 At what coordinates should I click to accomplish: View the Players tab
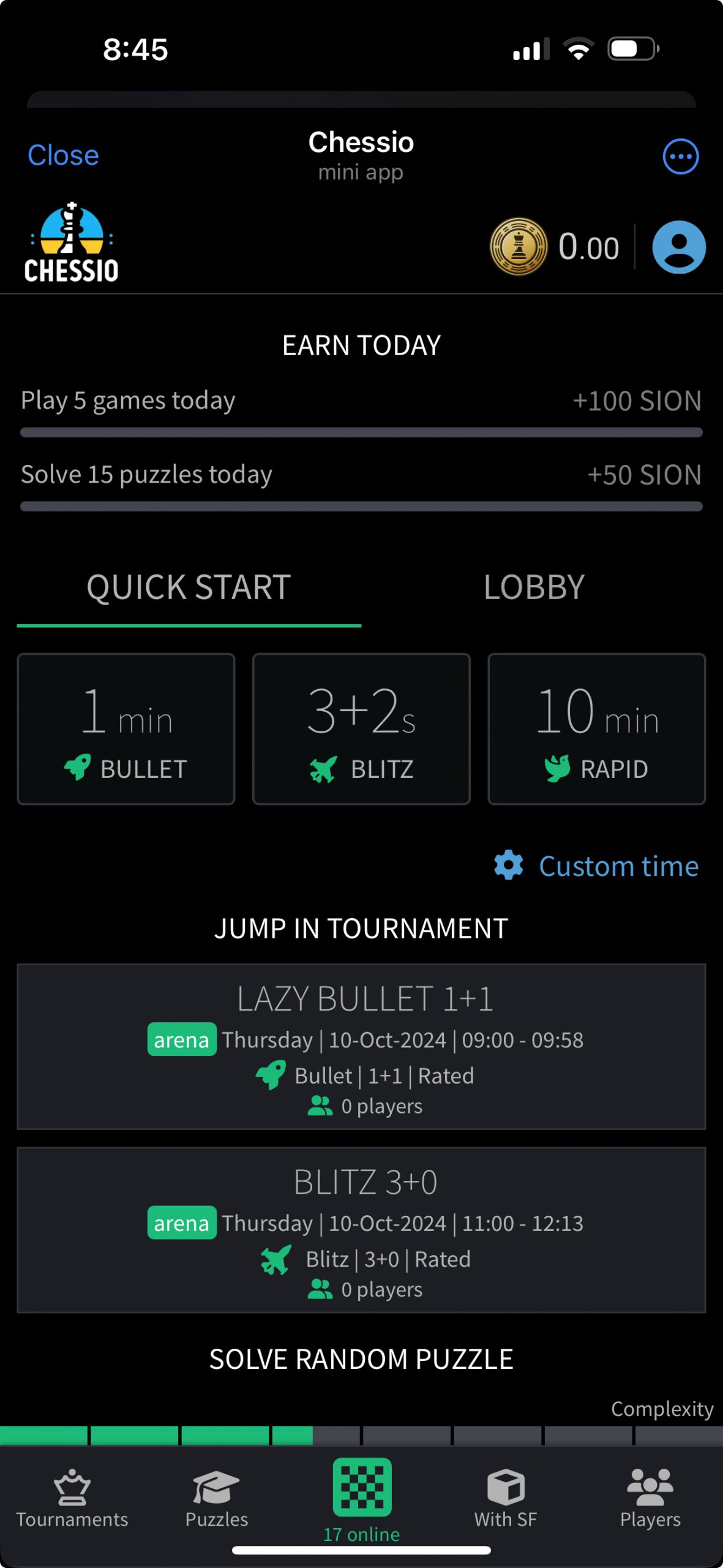pyautogui.click(x=650, y=1498)
